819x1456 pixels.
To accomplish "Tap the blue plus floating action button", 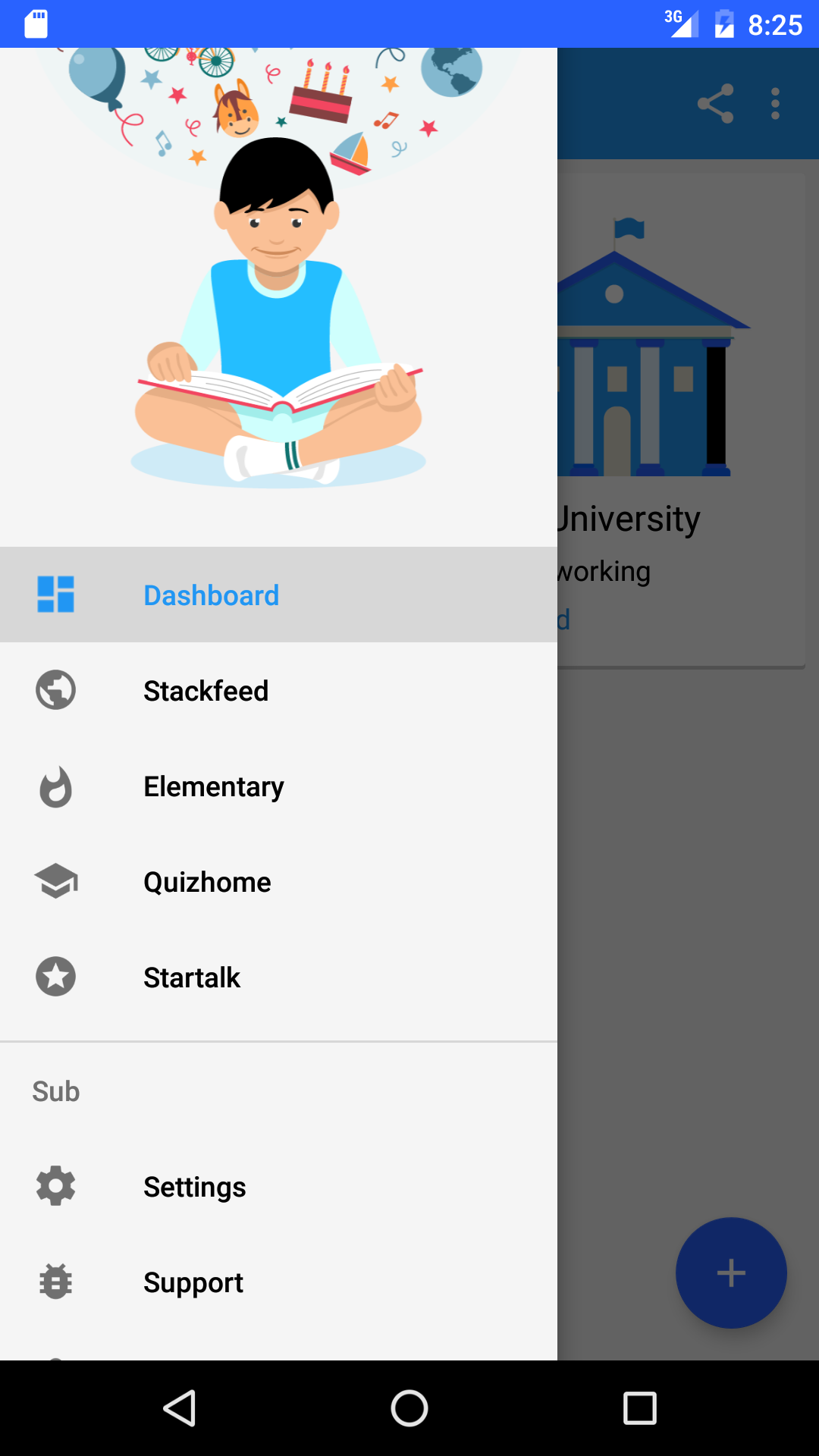I will point(730,1273).
